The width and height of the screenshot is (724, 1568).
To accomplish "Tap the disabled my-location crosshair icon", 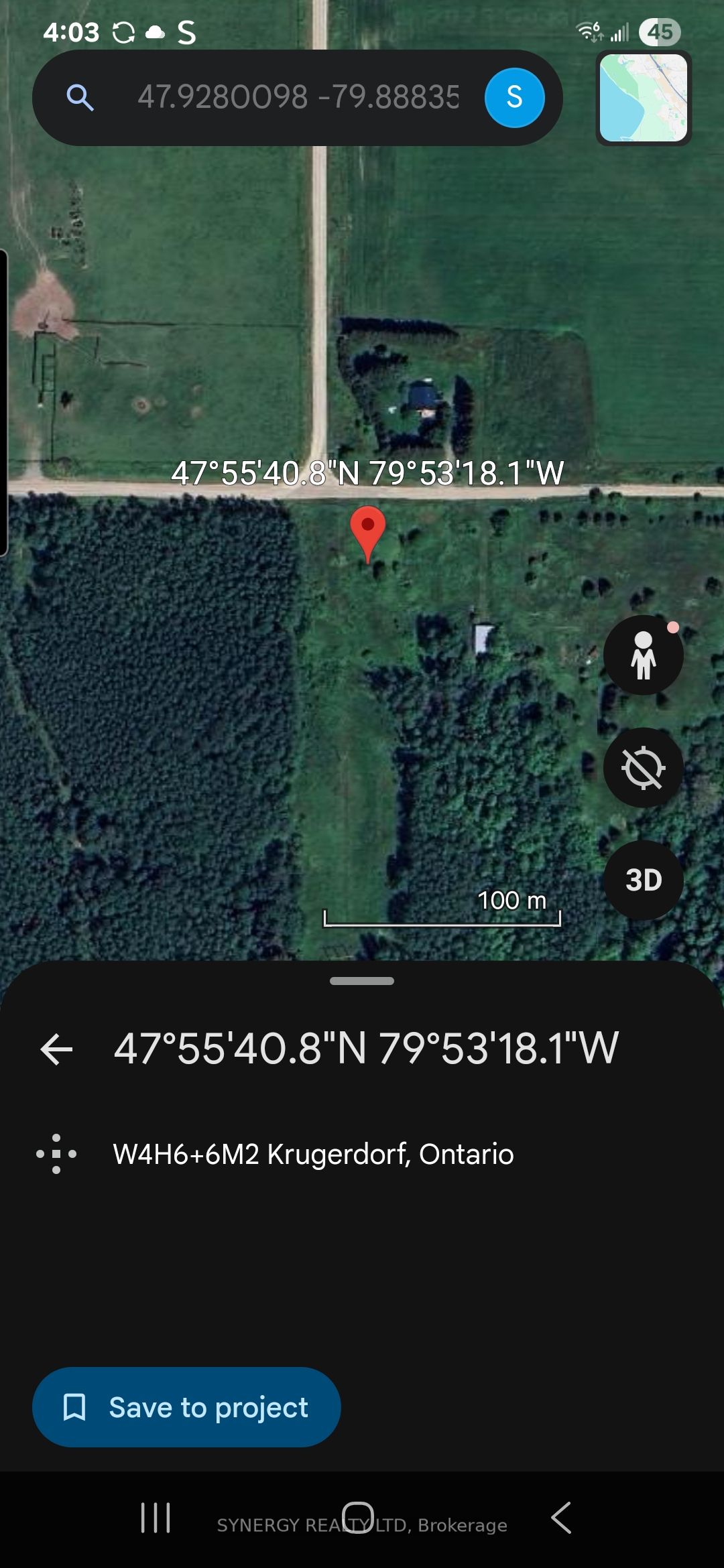I will pos(643,769).
